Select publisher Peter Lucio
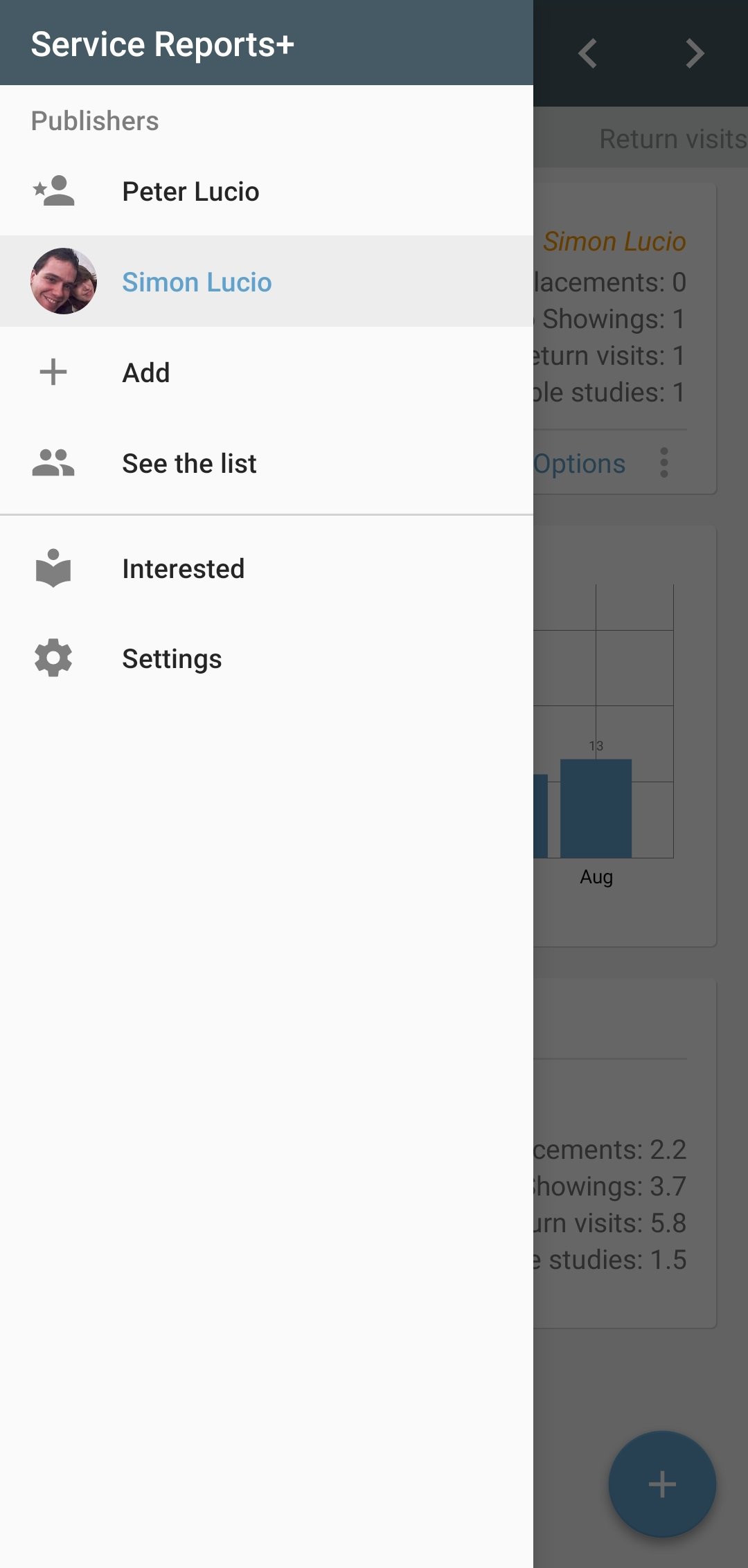 tap(190, 192)
